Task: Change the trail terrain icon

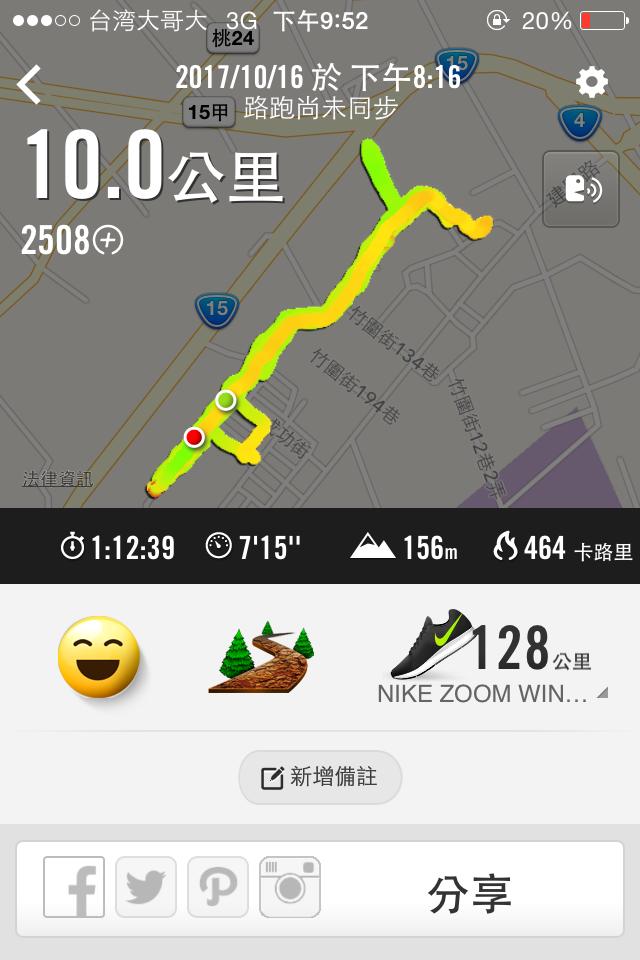Action: pos(262,658)
